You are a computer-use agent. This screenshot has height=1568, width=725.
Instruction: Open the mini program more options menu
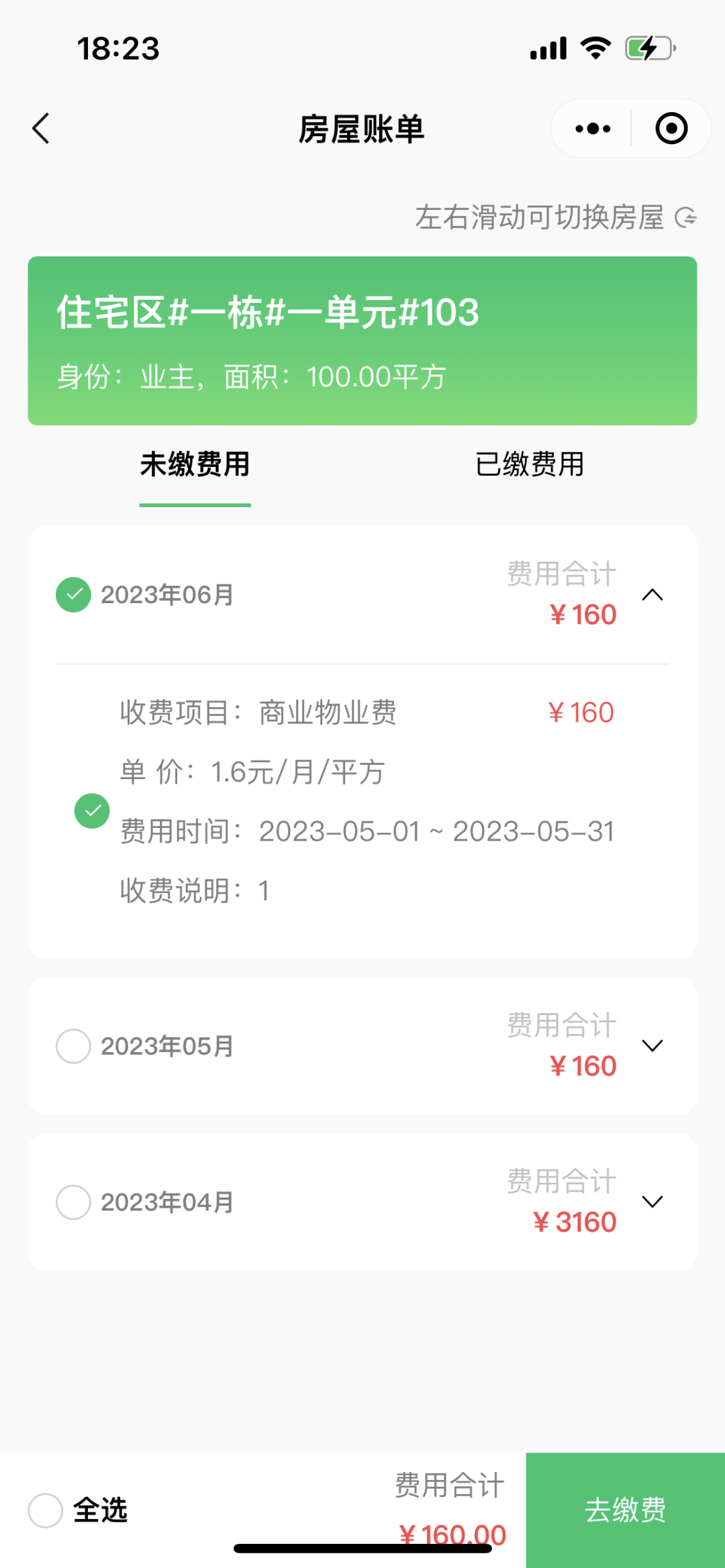coord(593,128)
